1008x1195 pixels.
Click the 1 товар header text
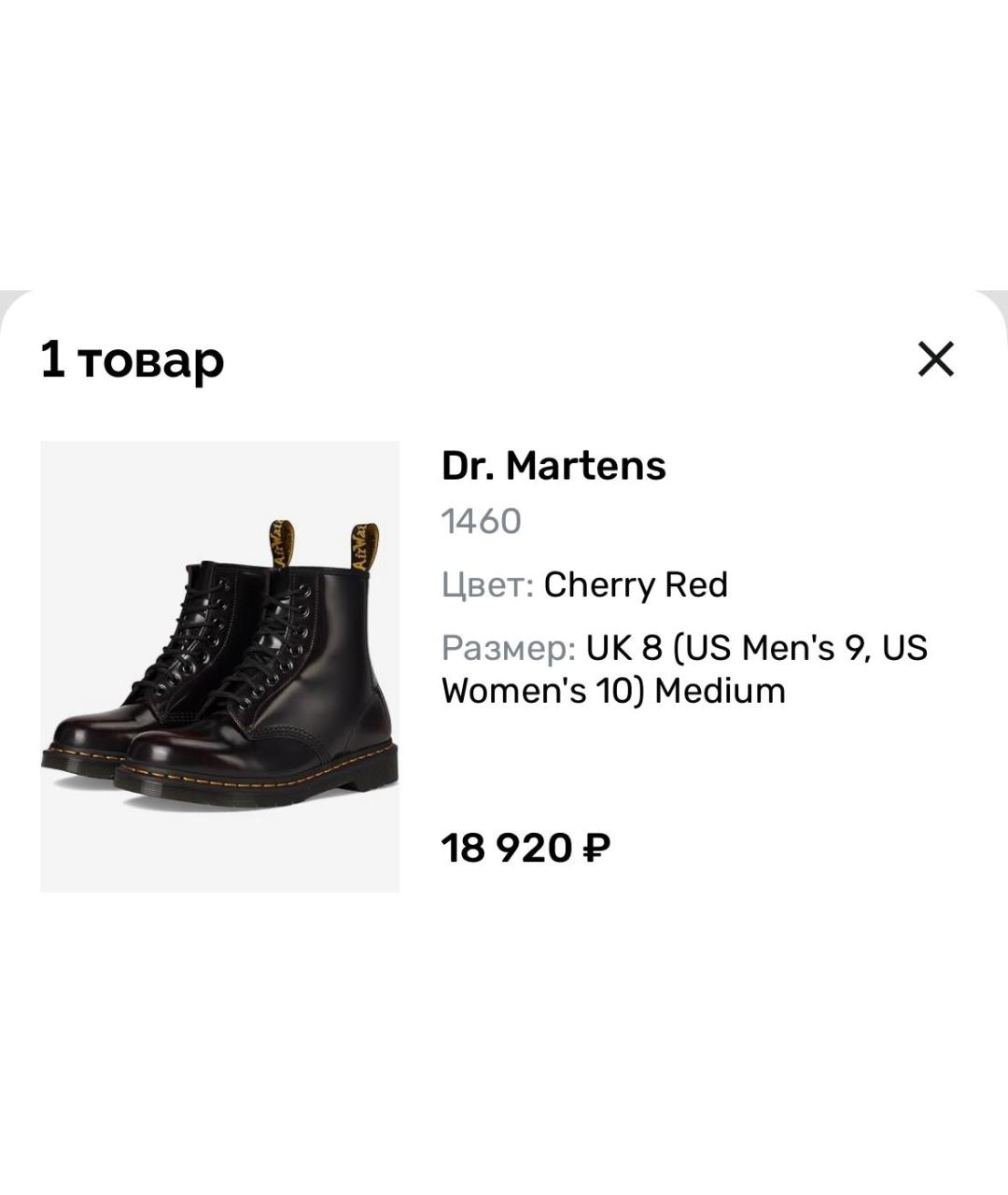click(131, 360)
